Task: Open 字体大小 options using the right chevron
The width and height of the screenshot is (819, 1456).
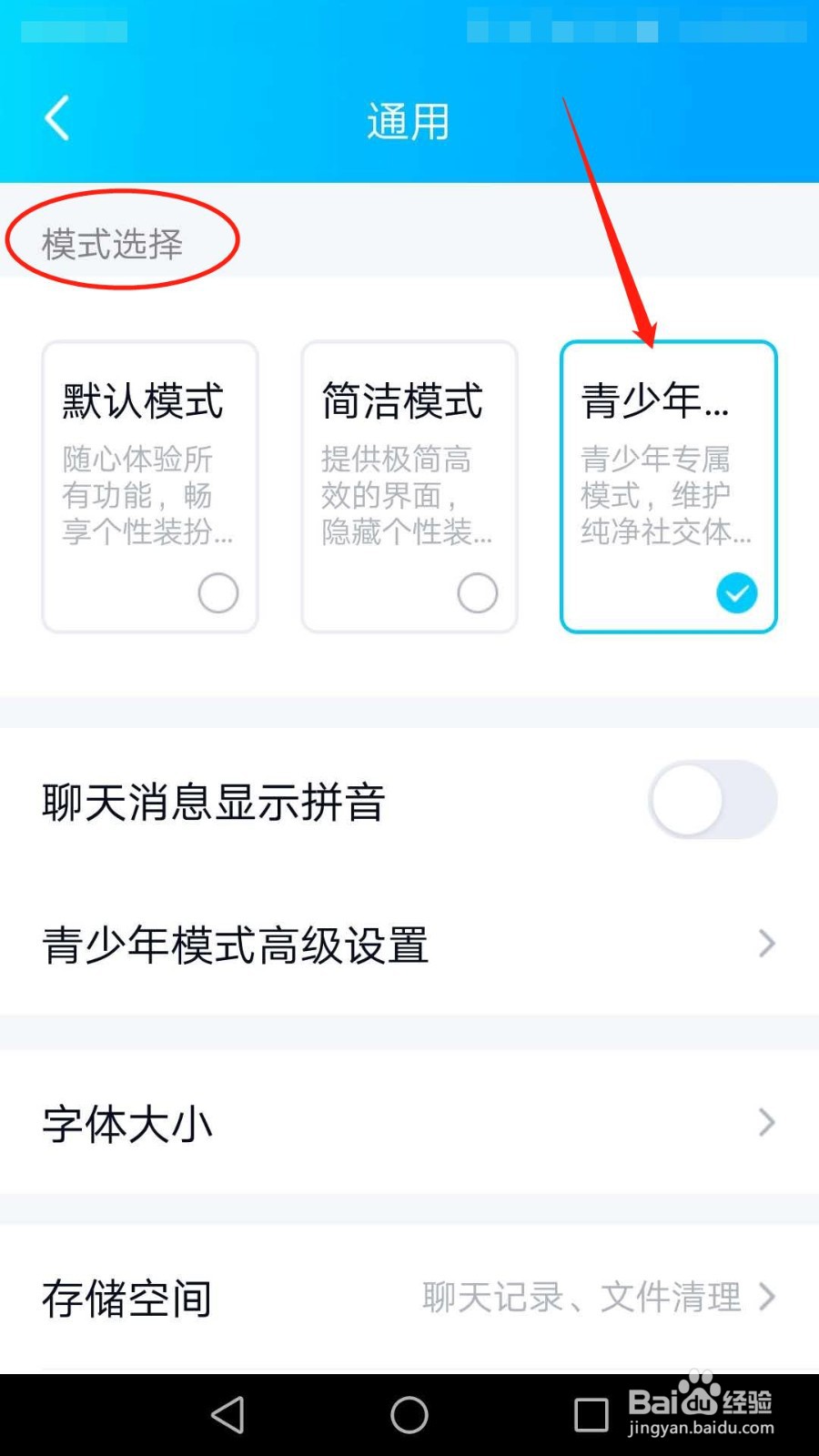Action: 764,1124
